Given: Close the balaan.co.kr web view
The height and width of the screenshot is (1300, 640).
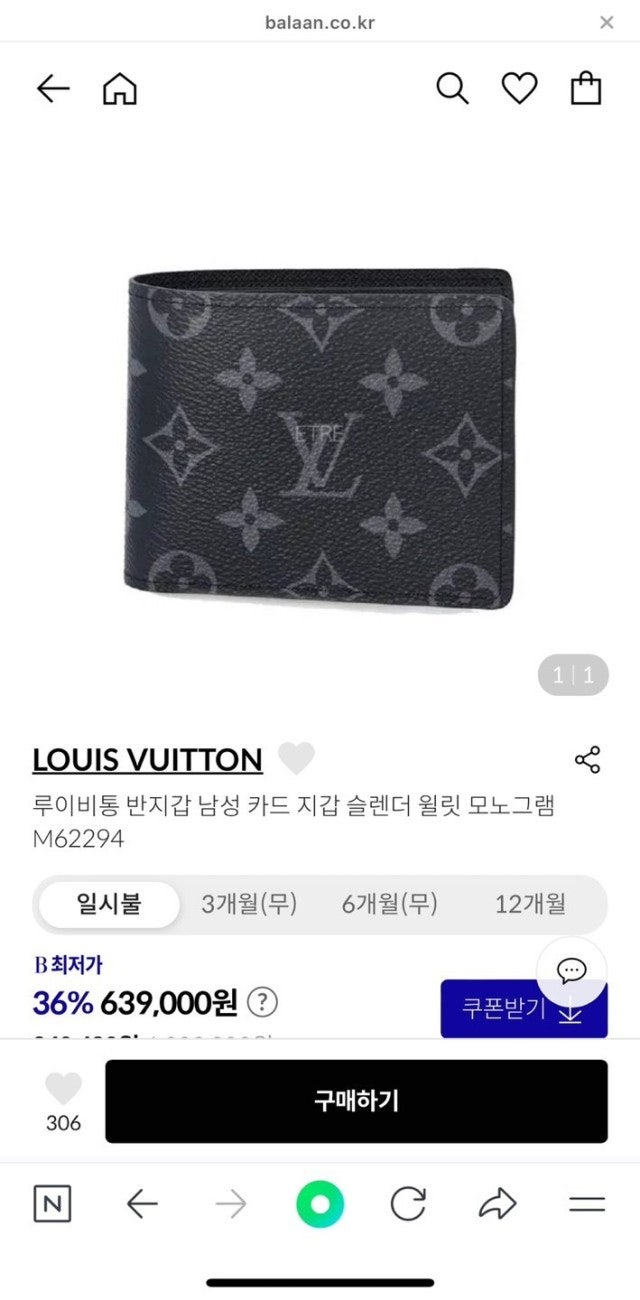Looking at the screenshot, I should click(x=606, y=22).
